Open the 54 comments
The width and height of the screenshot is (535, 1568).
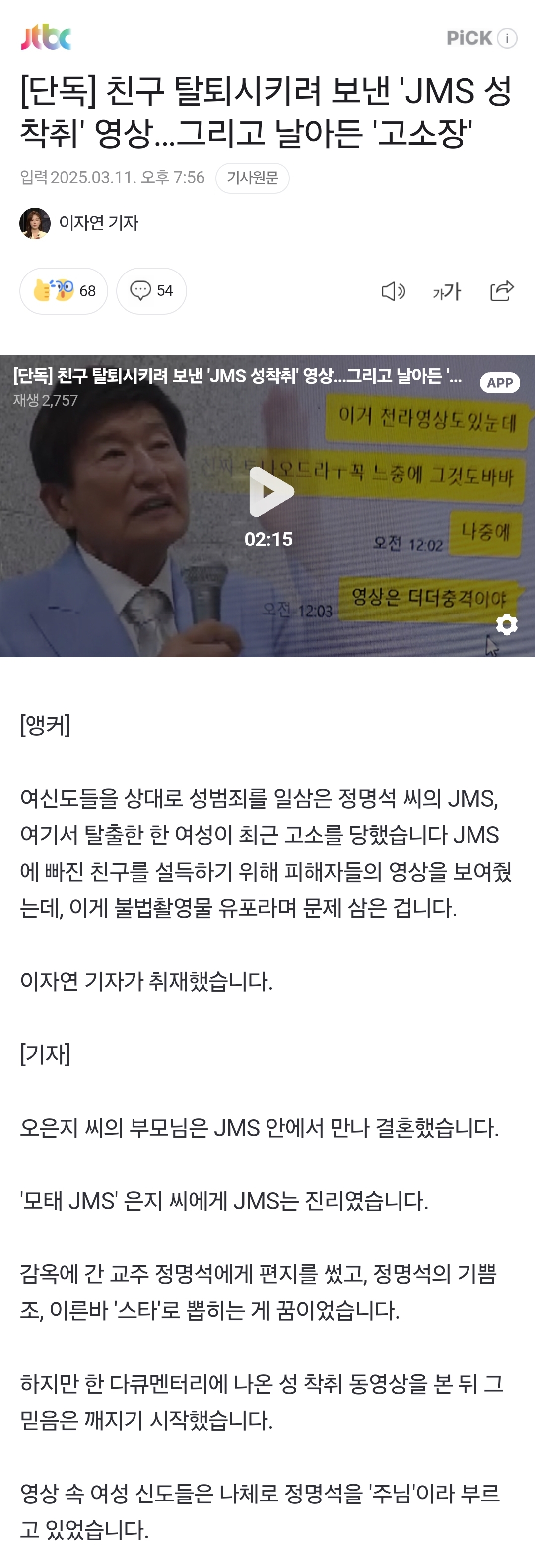coord(151,291)
